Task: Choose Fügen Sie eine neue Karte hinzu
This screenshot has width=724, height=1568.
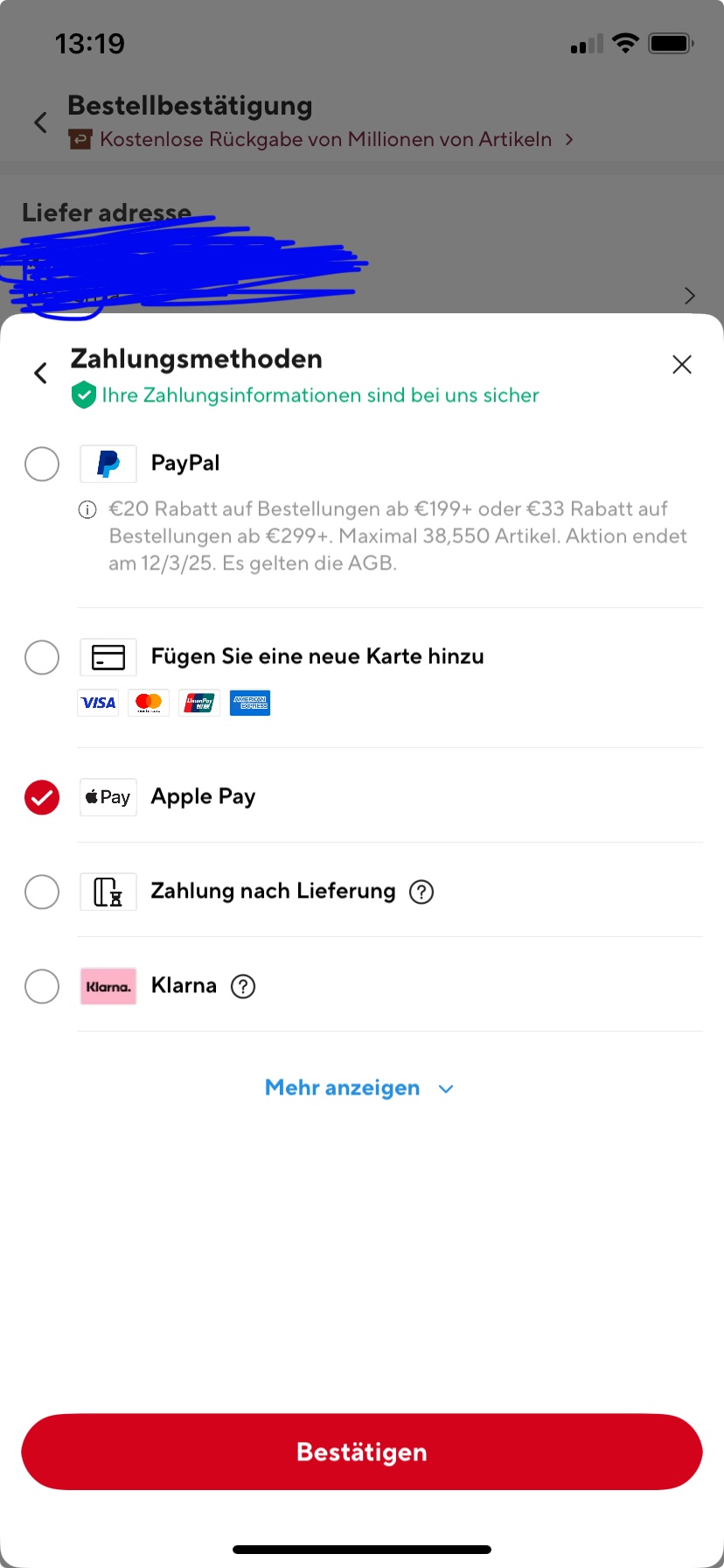Action: (x=42, y=657)
